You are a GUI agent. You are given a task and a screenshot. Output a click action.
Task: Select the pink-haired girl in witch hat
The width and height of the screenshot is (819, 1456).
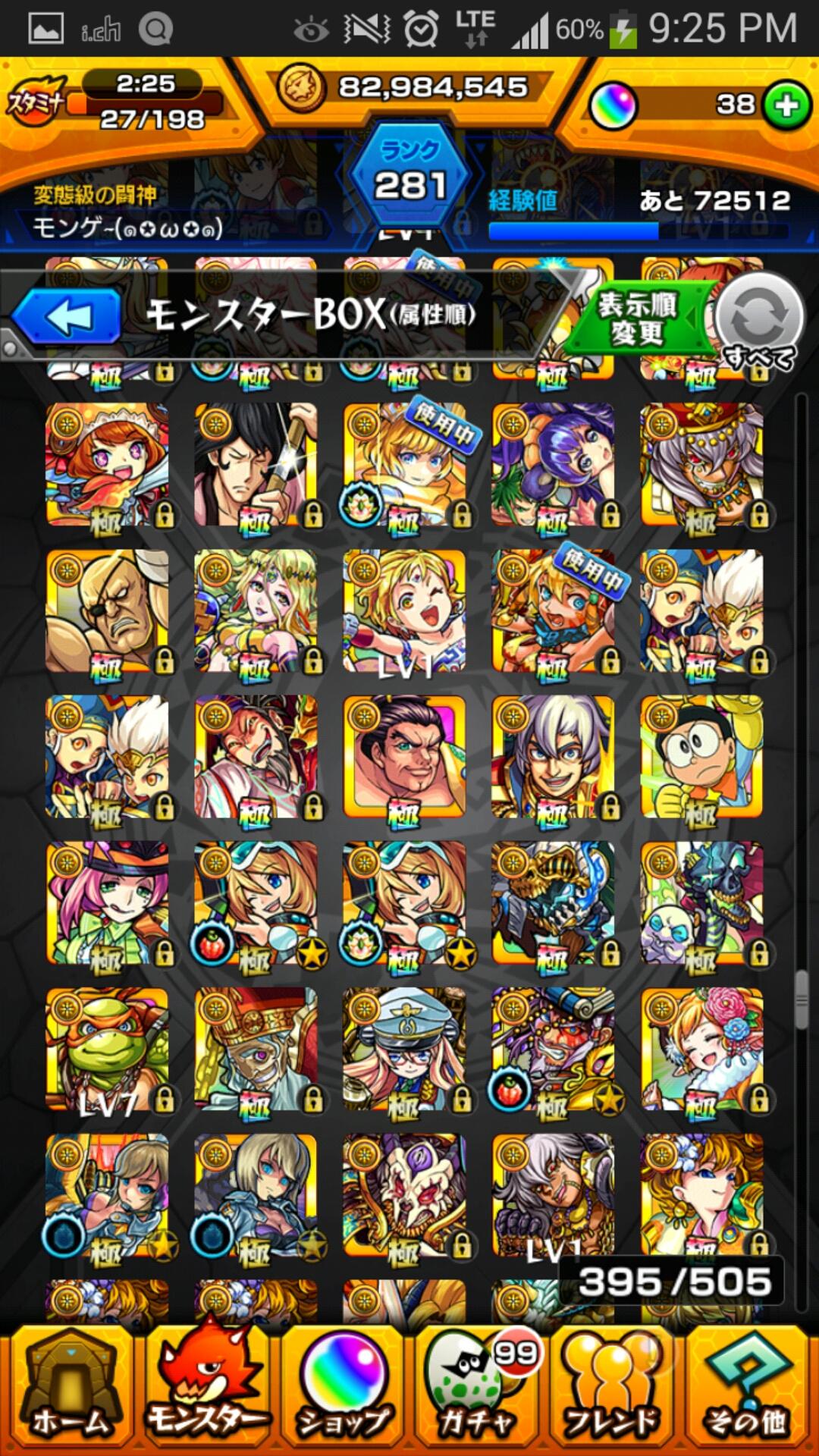point(106,902)
